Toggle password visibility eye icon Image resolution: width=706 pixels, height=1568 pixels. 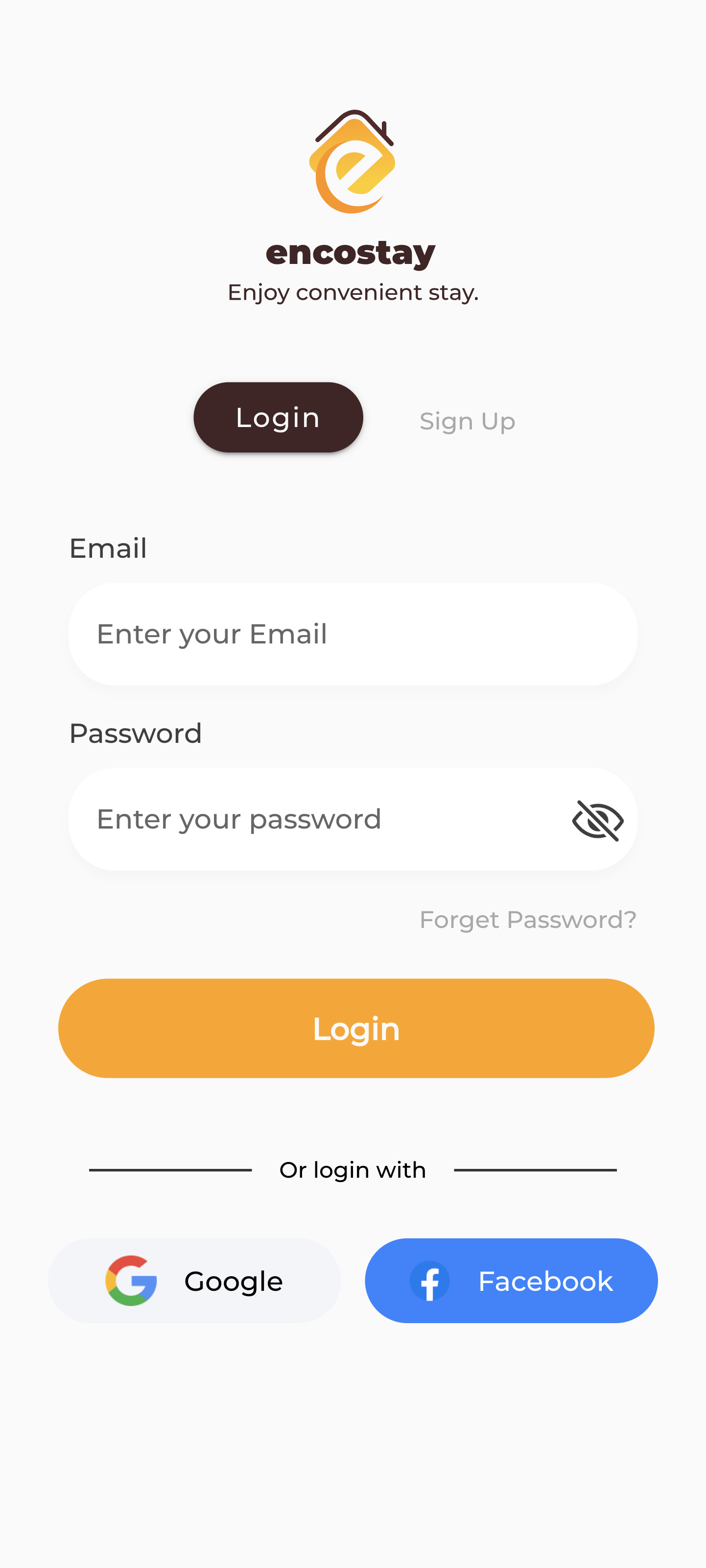(x=597, y=820)
